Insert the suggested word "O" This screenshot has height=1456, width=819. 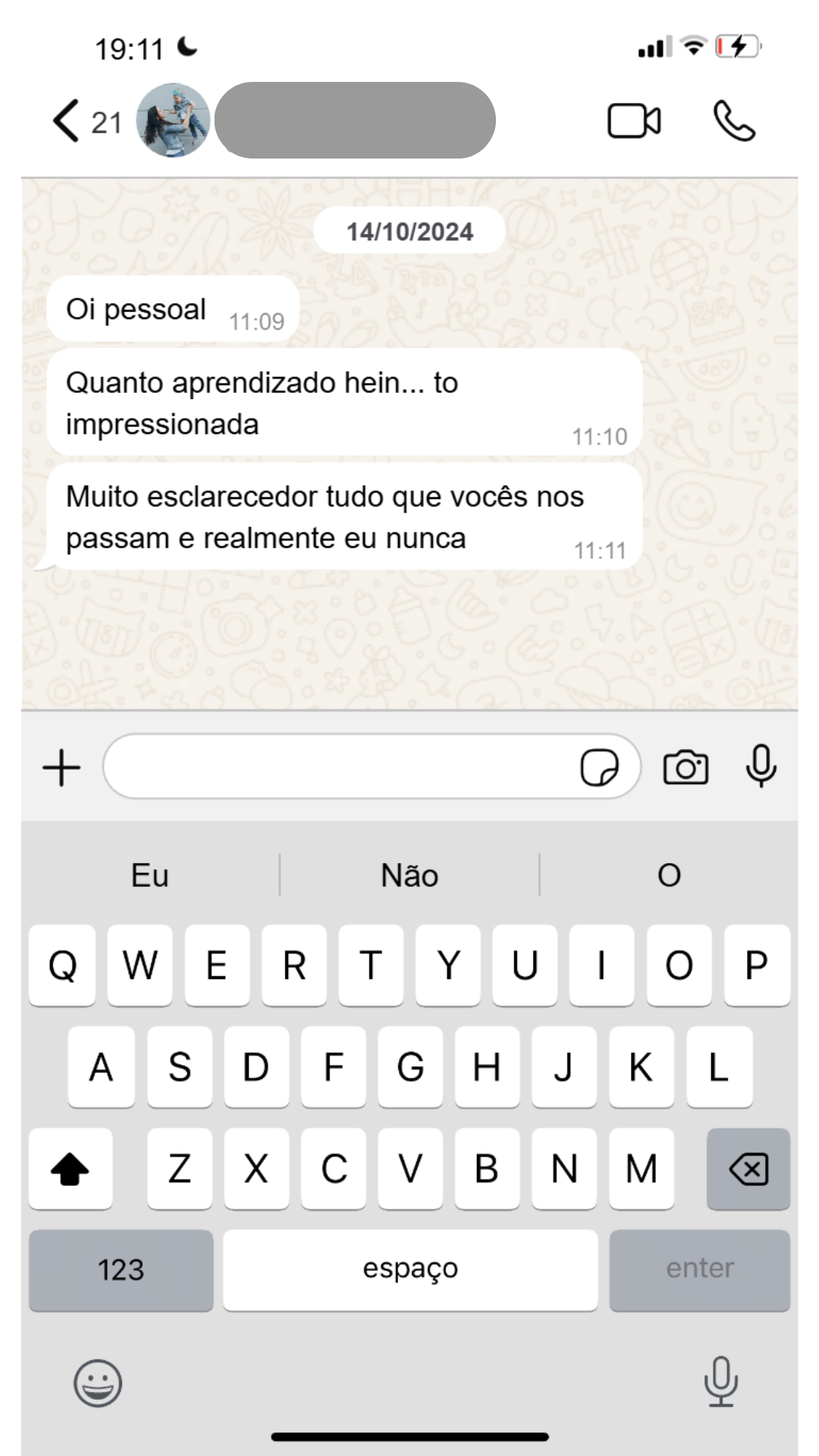pos(669,875)
